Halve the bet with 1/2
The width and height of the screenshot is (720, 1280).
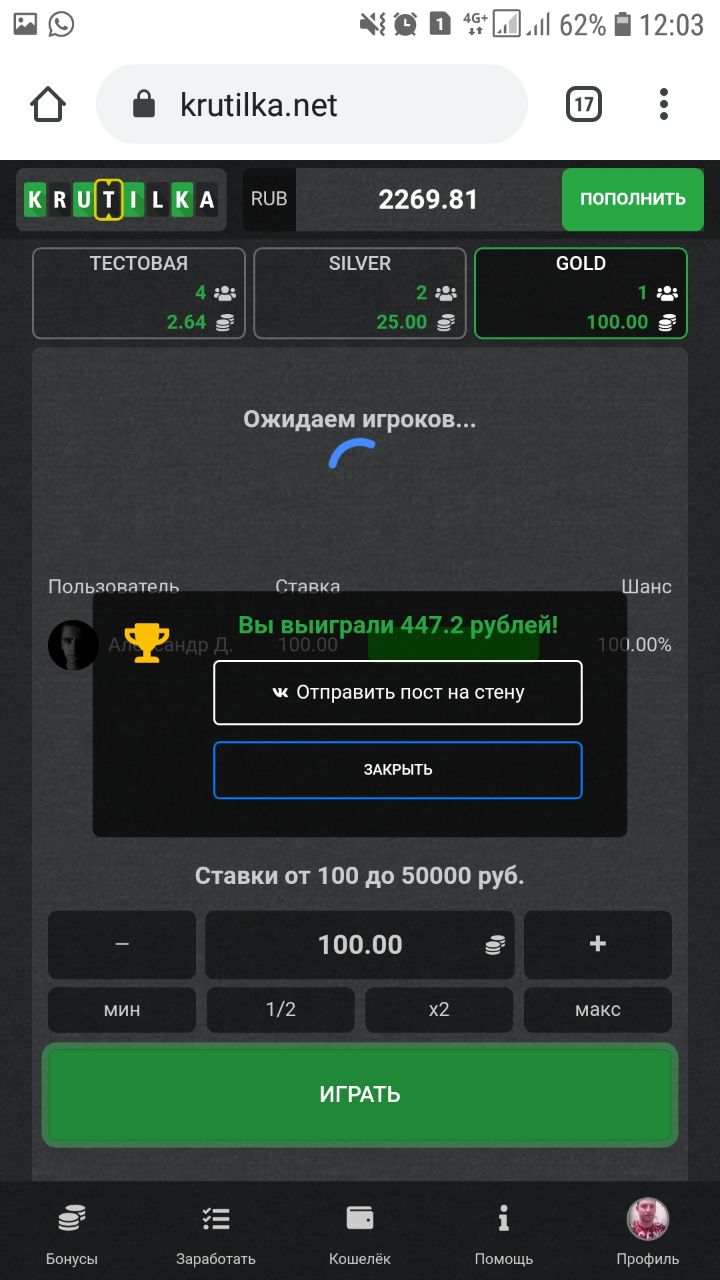(x=281, y=1010)
